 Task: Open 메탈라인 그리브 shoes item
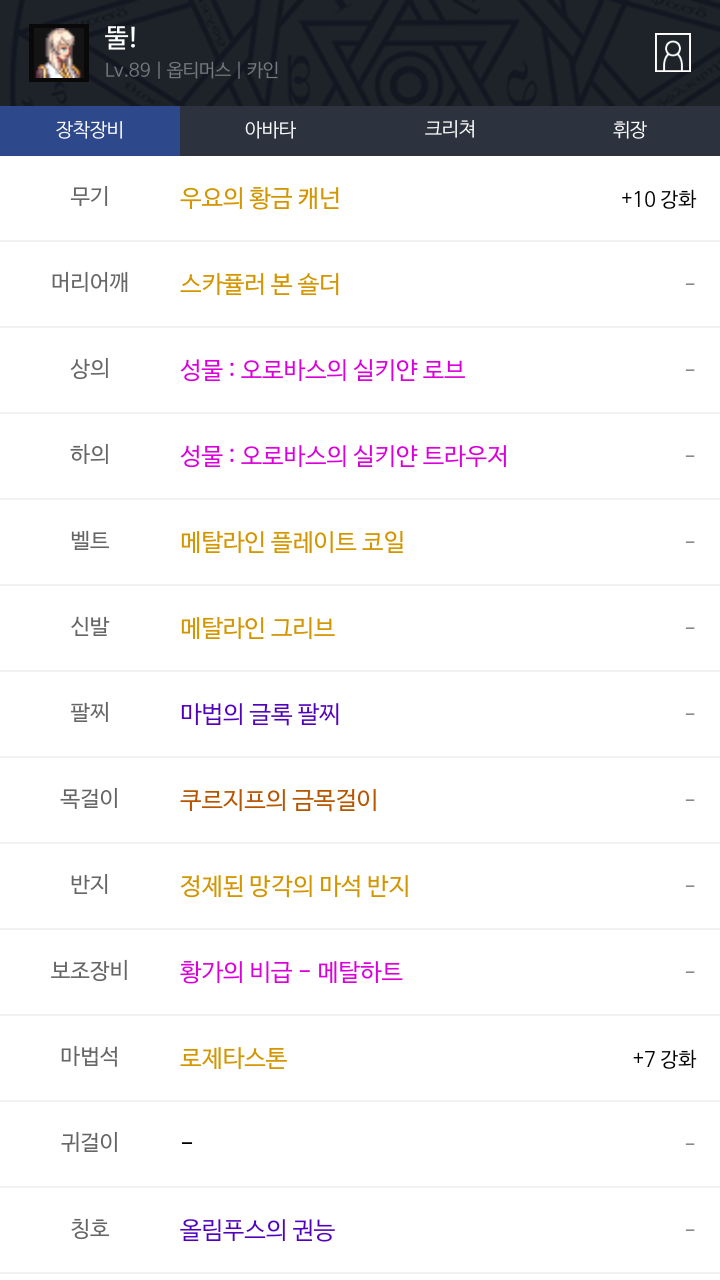tap(257, 628)
